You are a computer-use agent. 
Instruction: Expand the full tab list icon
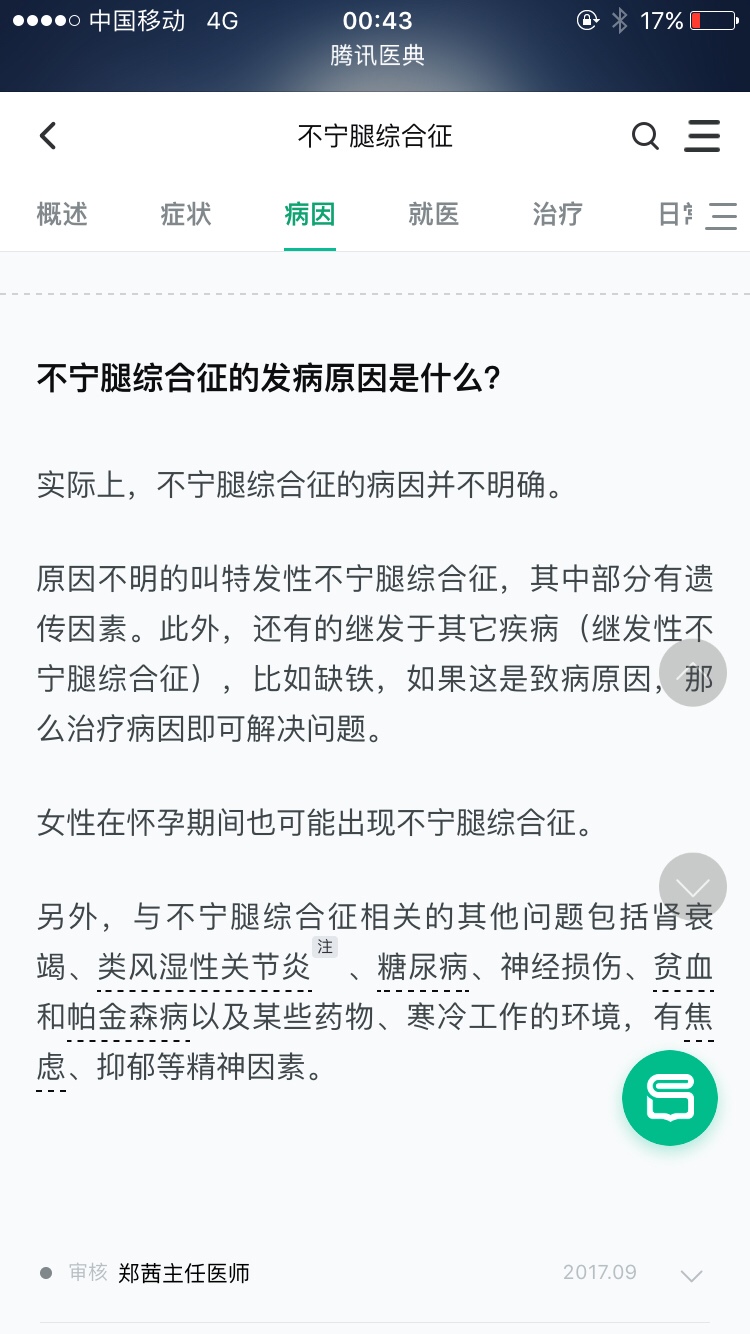pyautogui.click(x=721, y=215)
